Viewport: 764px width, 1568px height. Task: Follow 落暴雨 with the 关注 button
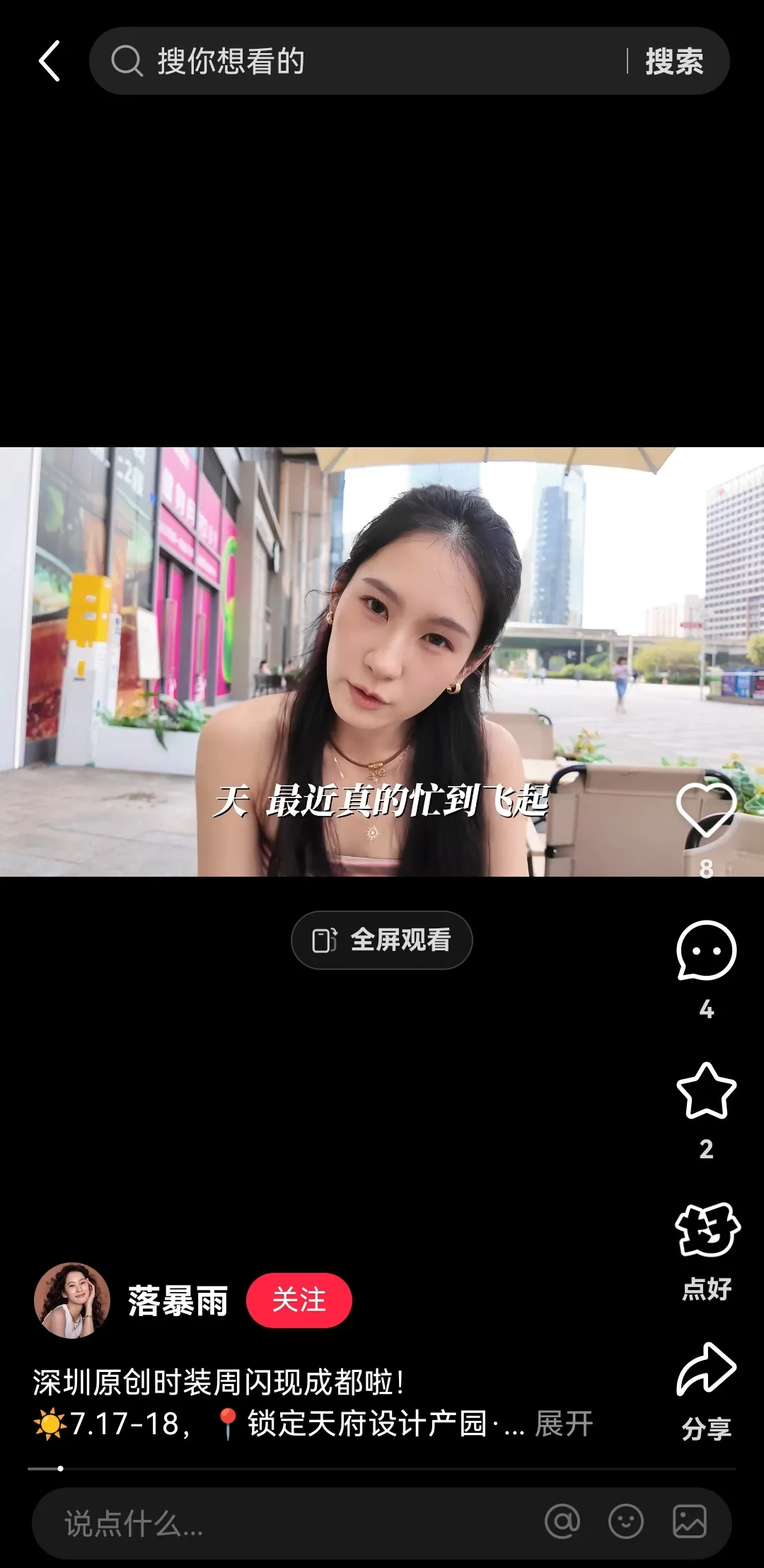tap(299, 1301)
